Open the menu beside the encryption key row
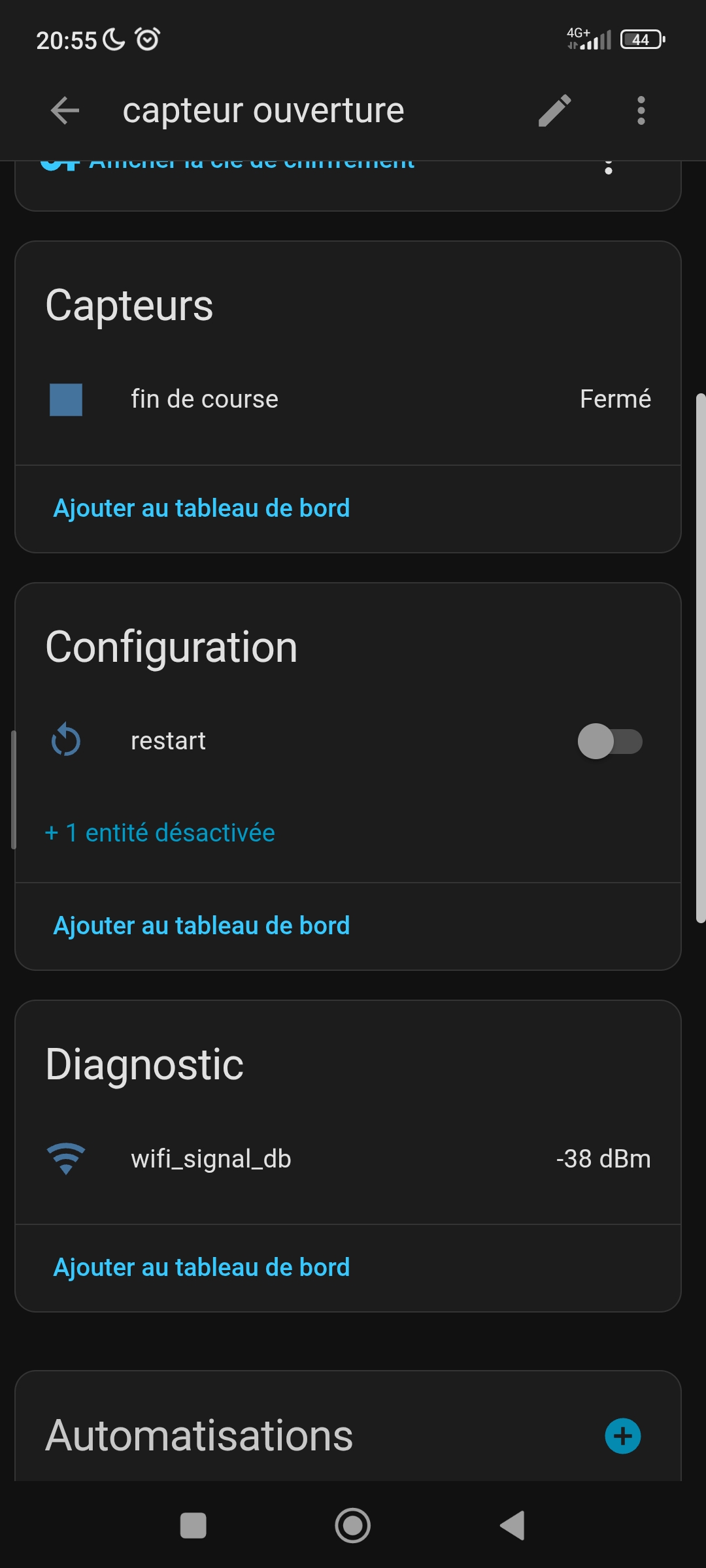Image resolution: width=706 pixels, height=1568 pixels. point(609,169)
